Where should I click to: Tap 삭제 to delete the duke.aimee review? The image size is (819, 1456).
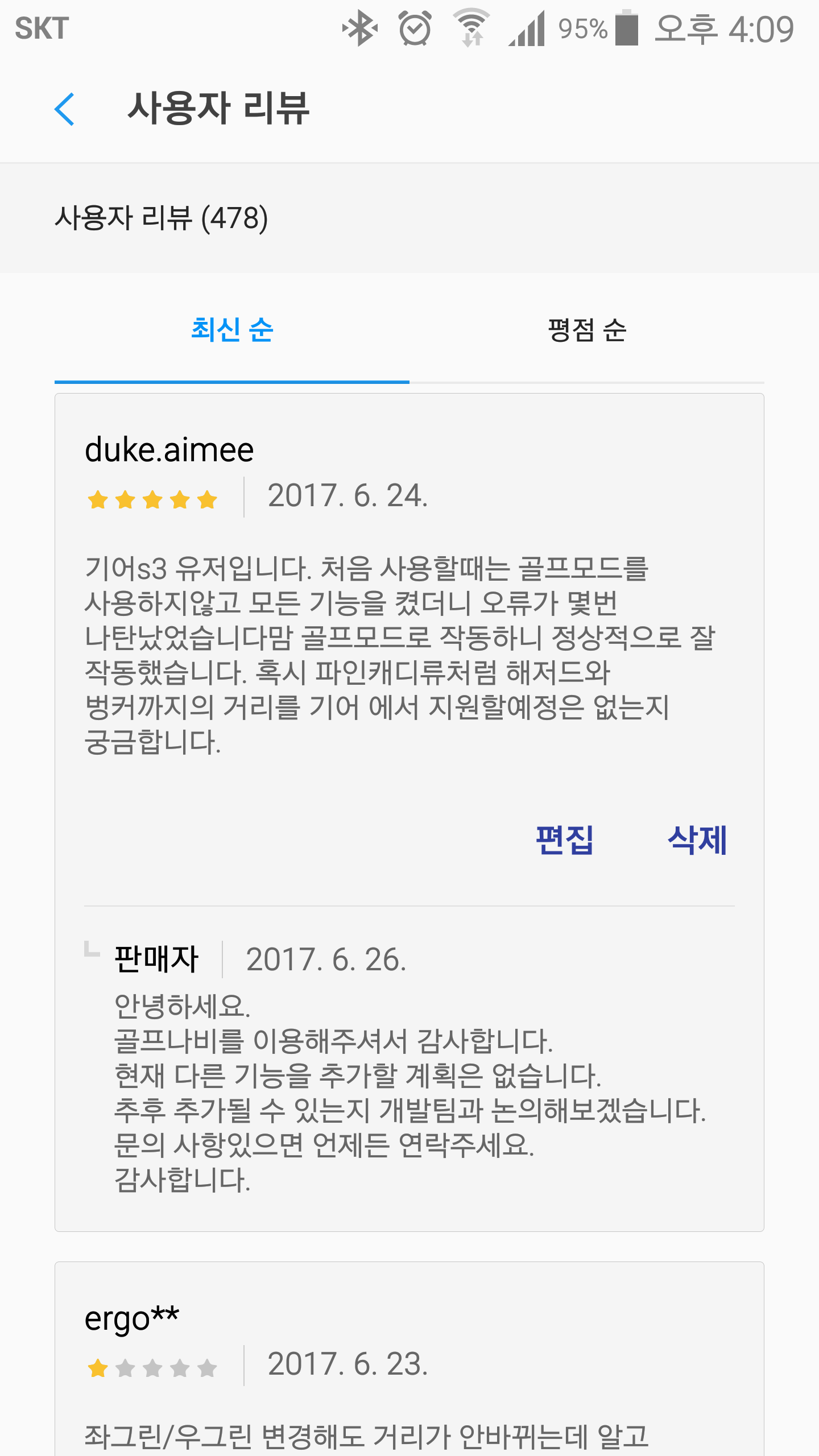pos(697,840)
